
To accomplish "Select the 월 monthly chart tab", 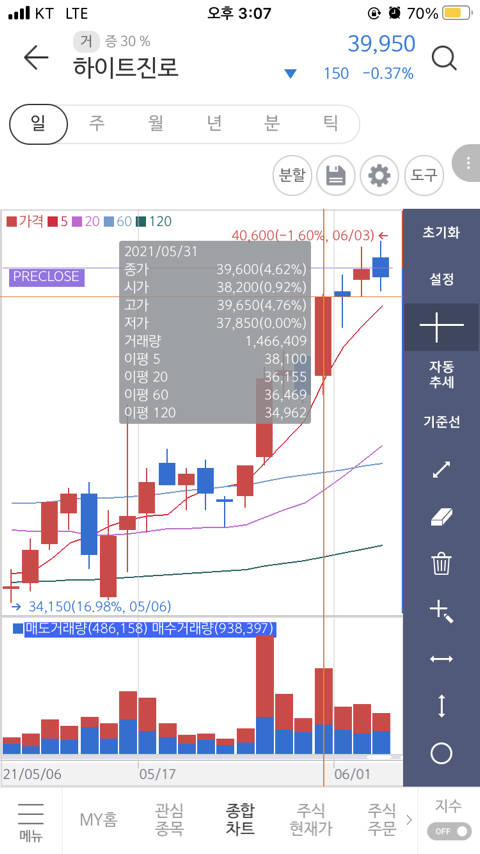I will point(155,124).
